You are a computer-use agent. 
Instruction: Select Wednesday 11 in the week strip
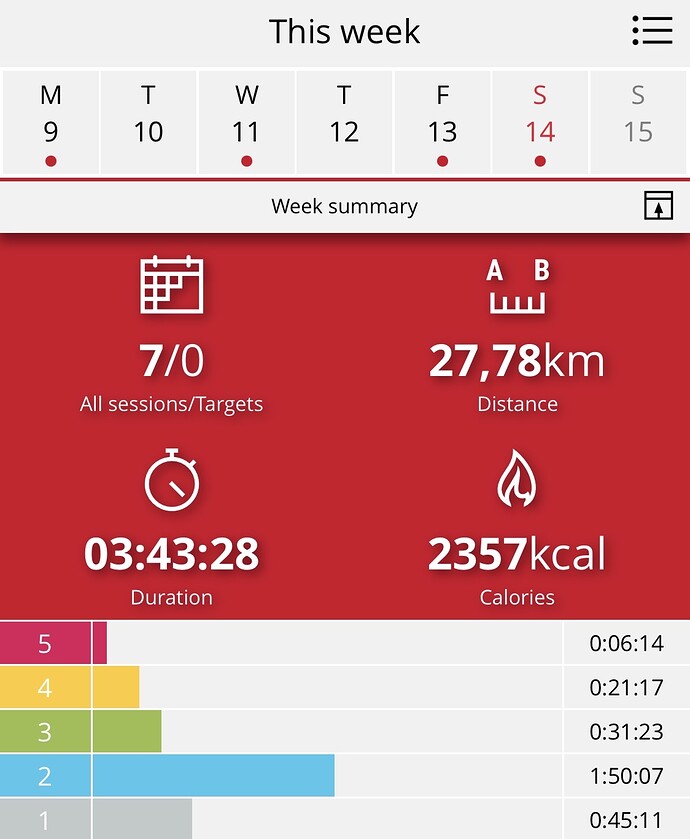pos(246,122)
